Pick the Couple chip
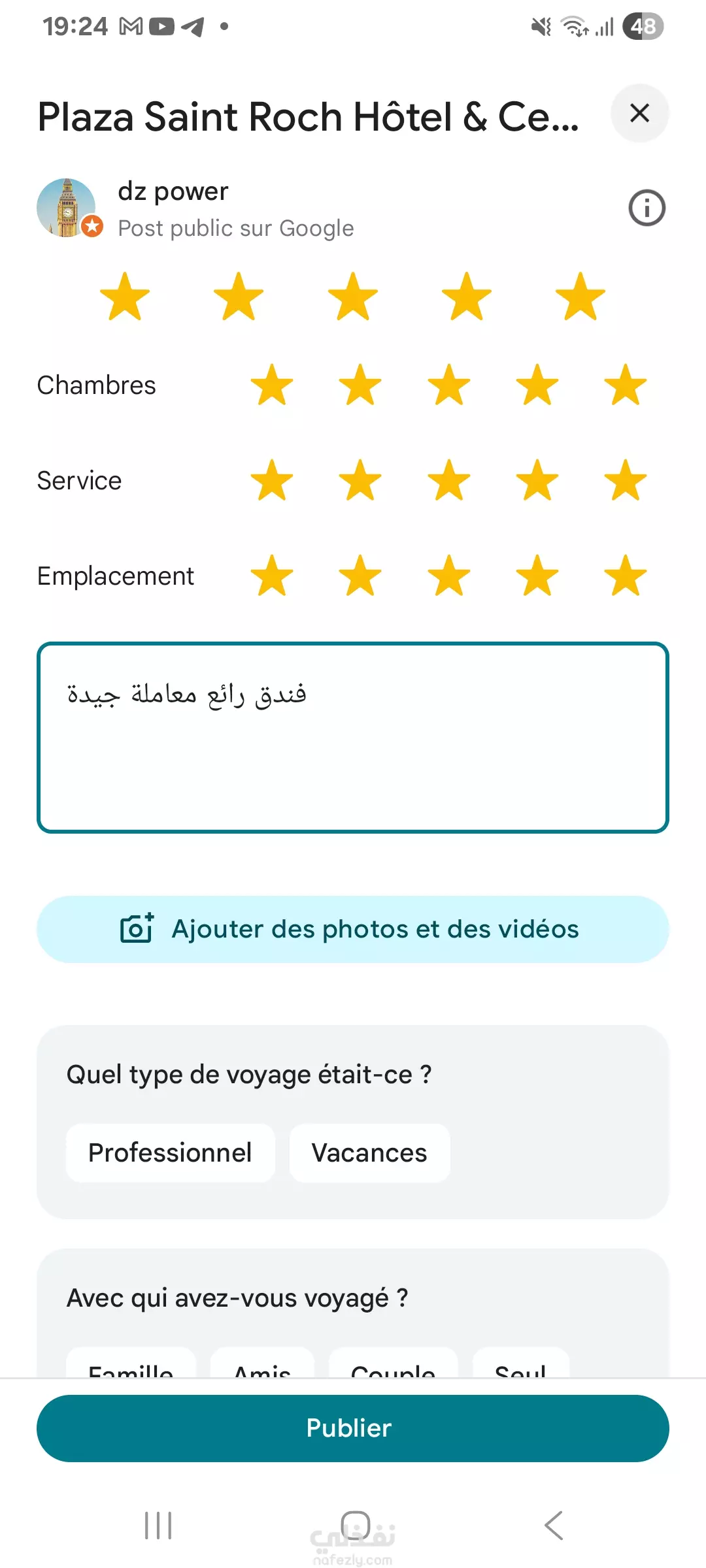The height and width of the screenshot is (1568, 706). click(393, 1367)
